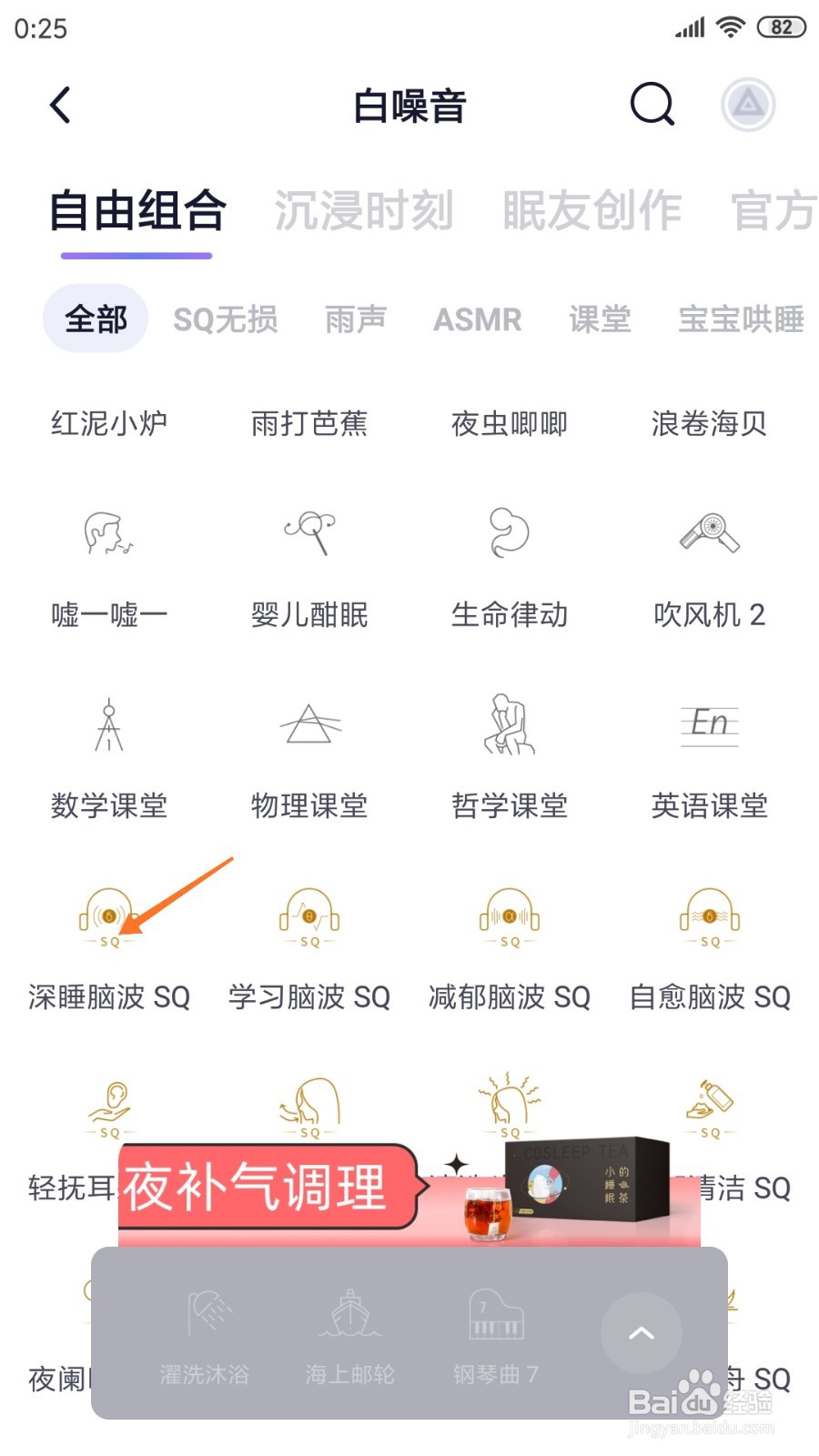Screen dimensions: 819x1456
Task: Filter sounds by 课堂
Action: (600, 319)
